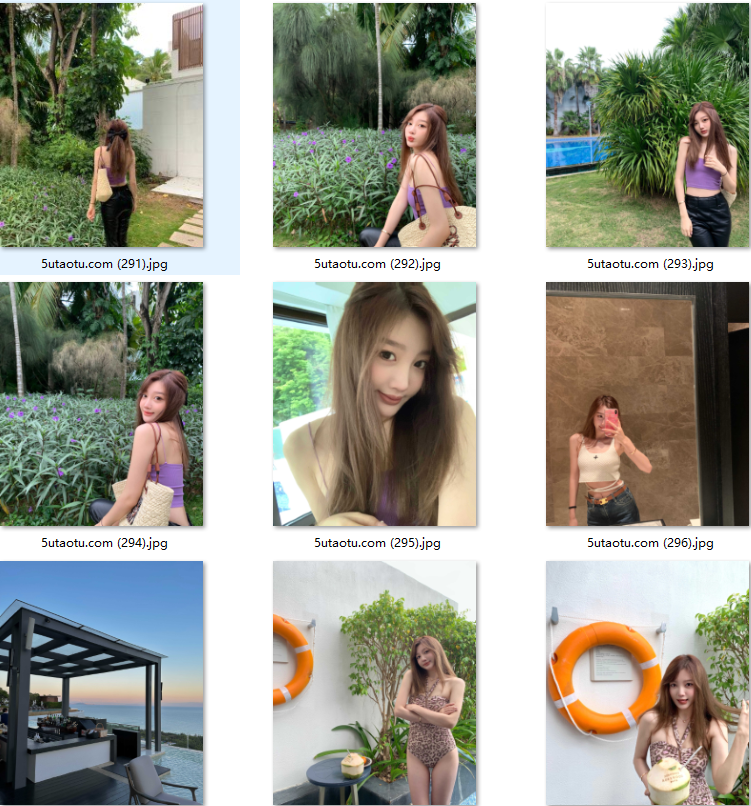The image size is (751, 806).
Task: Open the 5utaotu.com (293).jpg thumbnail
Action: 647,125
